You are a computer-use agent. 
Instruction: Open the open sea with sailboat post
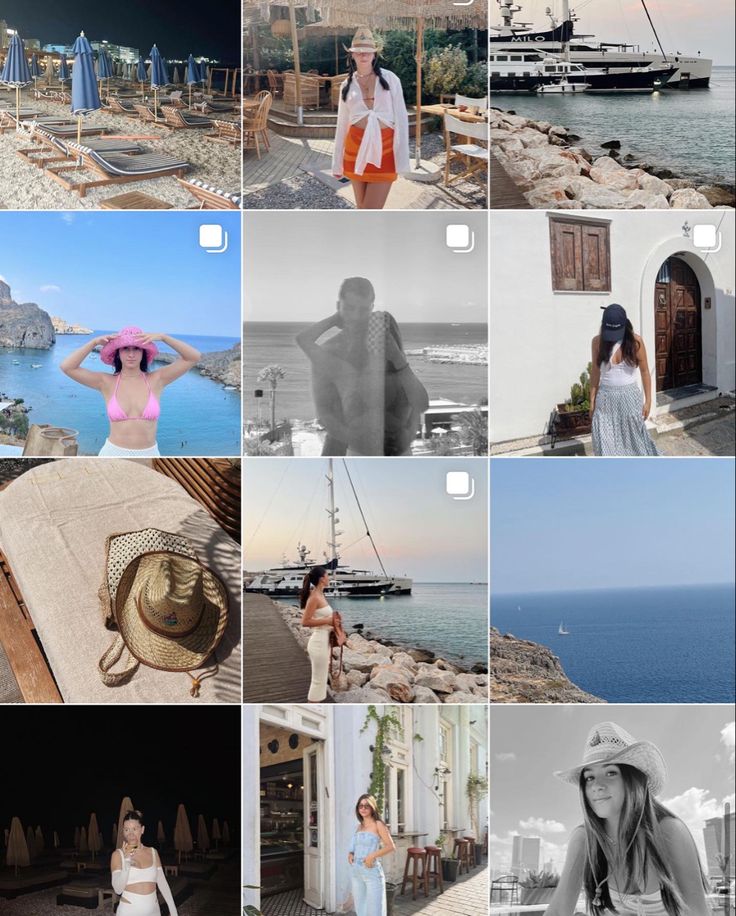(612, 580)
